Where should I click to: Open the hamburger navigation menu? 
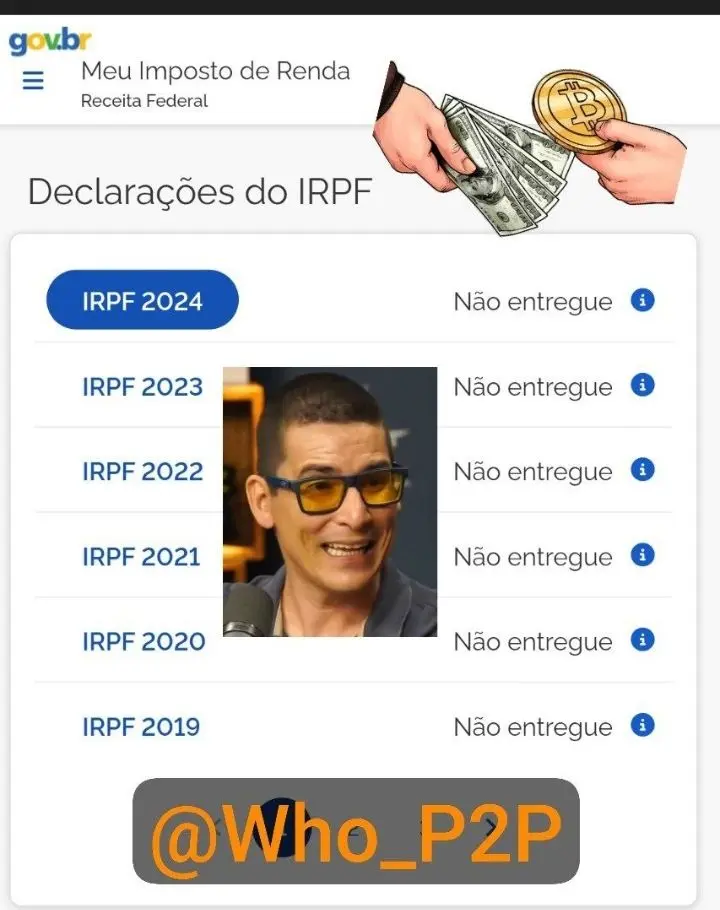click(33, 80)
